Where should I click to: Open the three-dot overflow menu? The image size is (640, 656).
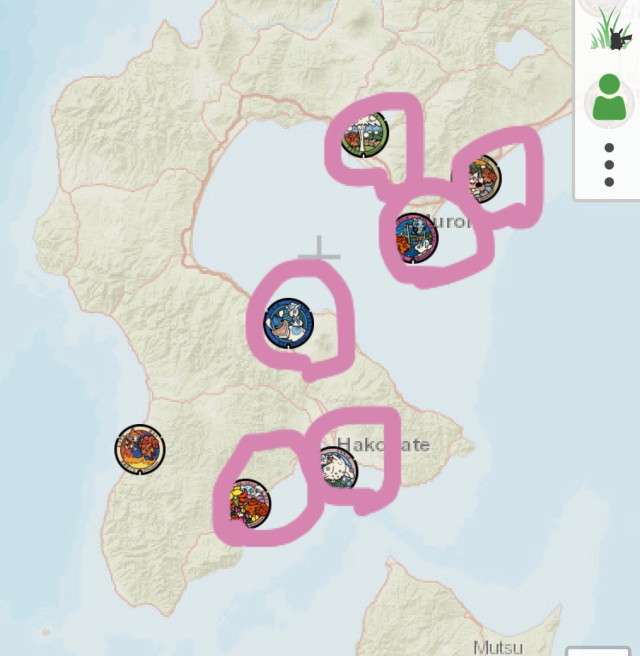(609, 165)
